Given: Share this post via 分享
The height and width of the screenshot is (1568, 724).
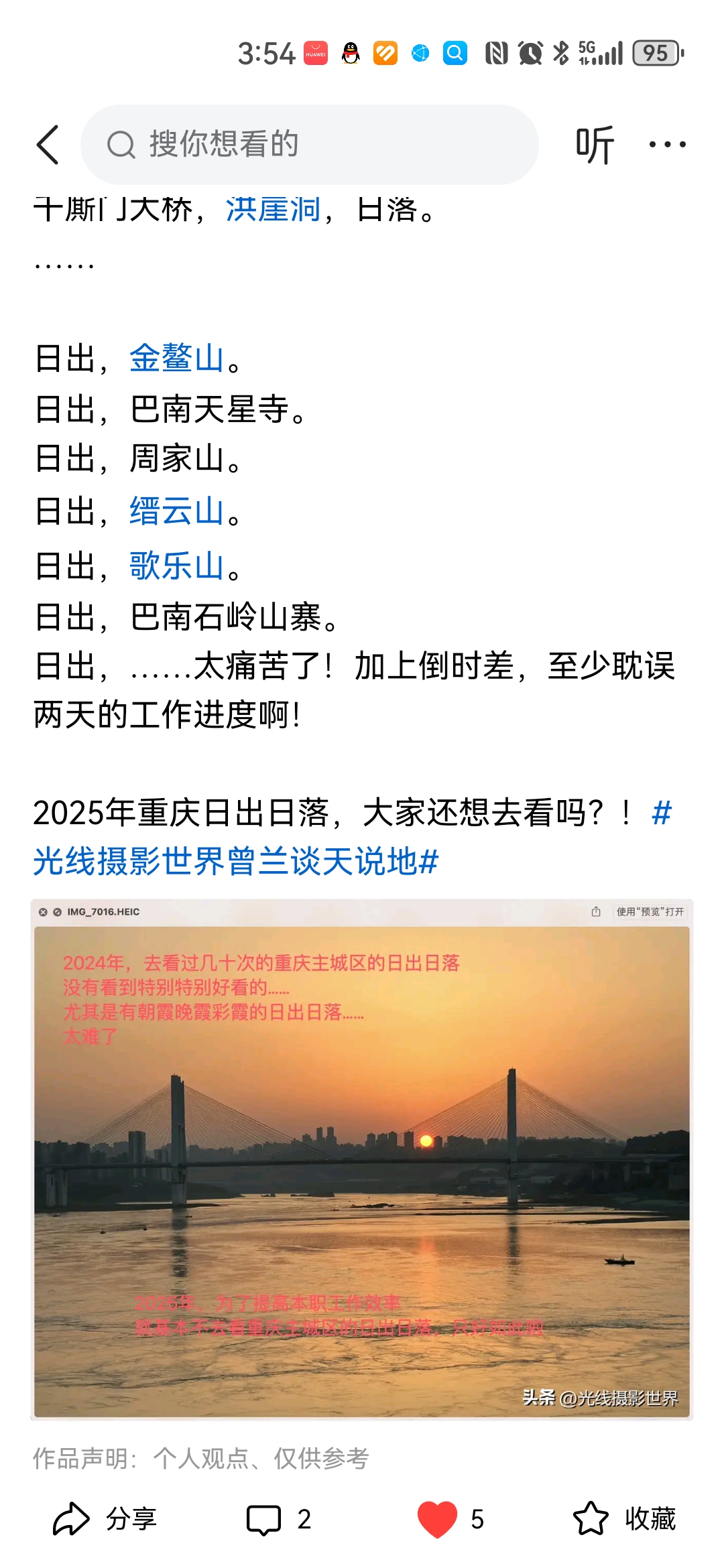Looking at the screenshot, I should click(x=105, y=1518).
